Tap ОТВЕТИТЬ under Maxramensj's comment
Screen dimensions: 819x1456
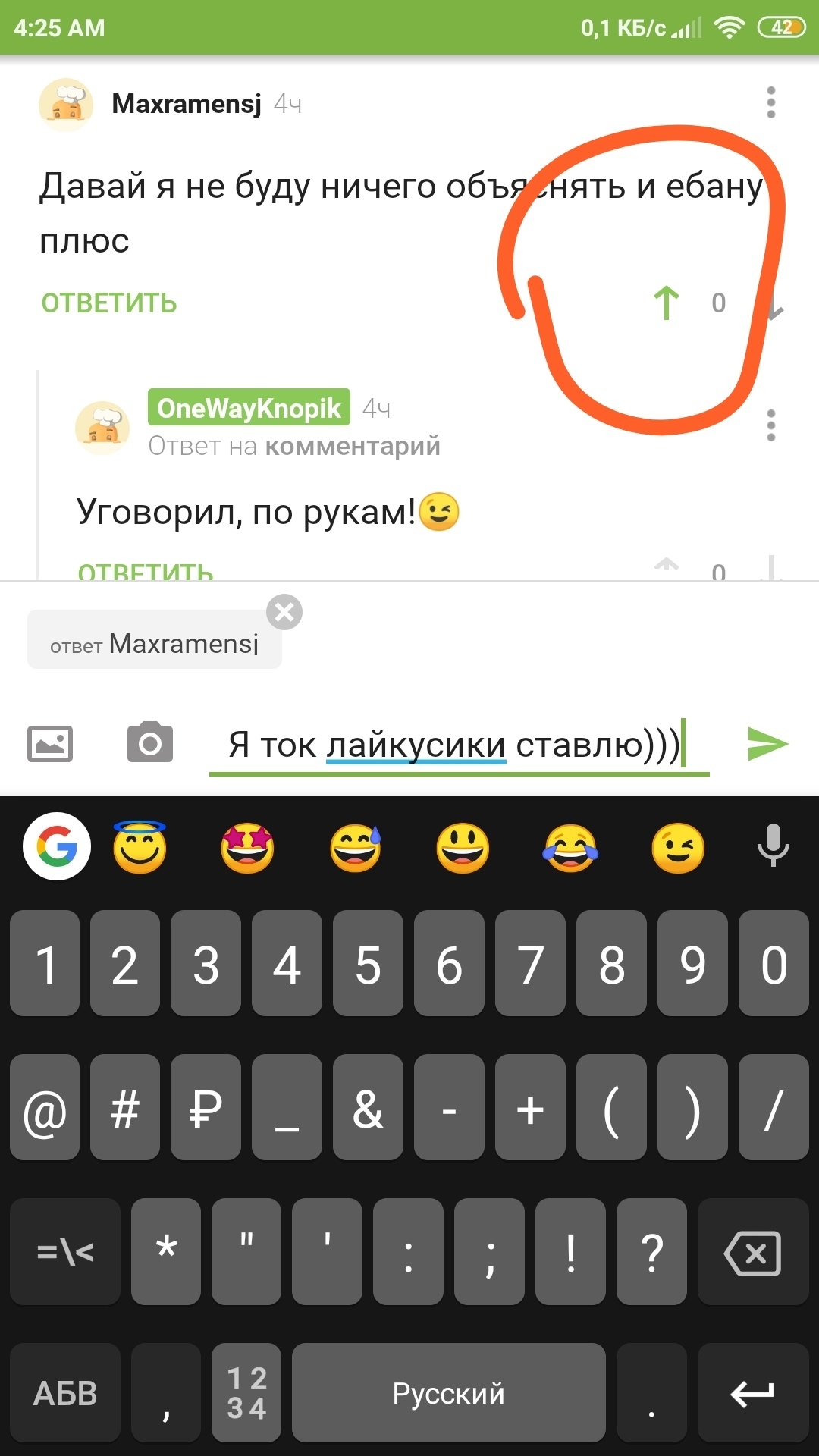(109, 303)
